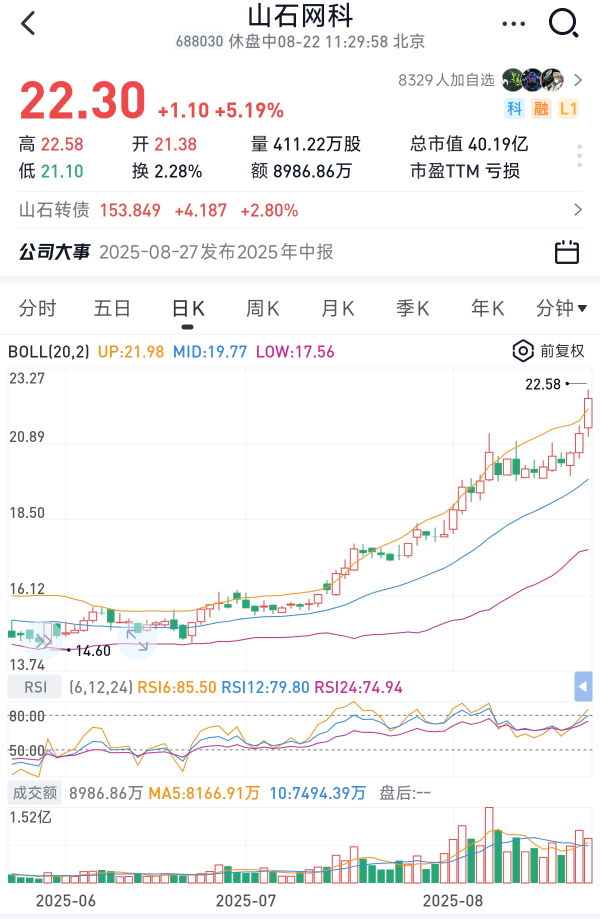Expand the 分钟 interval dropdown

[x=561, y=308]
